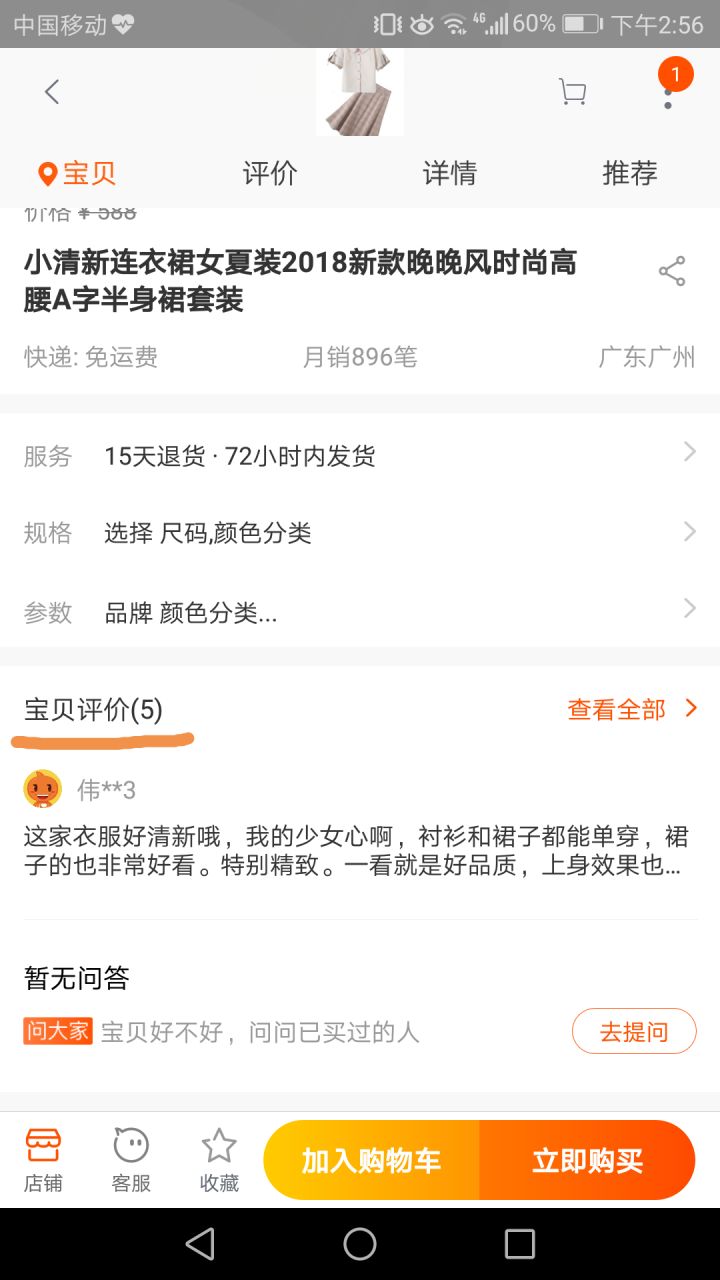720x1280 pixels.
Task: Select the 宝贝 tab
Action: click(x=78, y=173)
